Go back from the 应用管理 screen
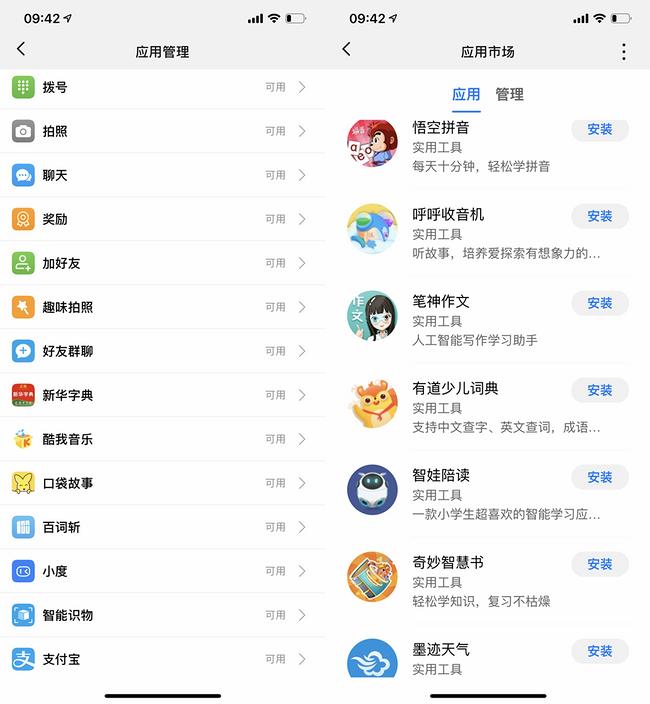Screen dimensions: 650x704 pos(21,49)
